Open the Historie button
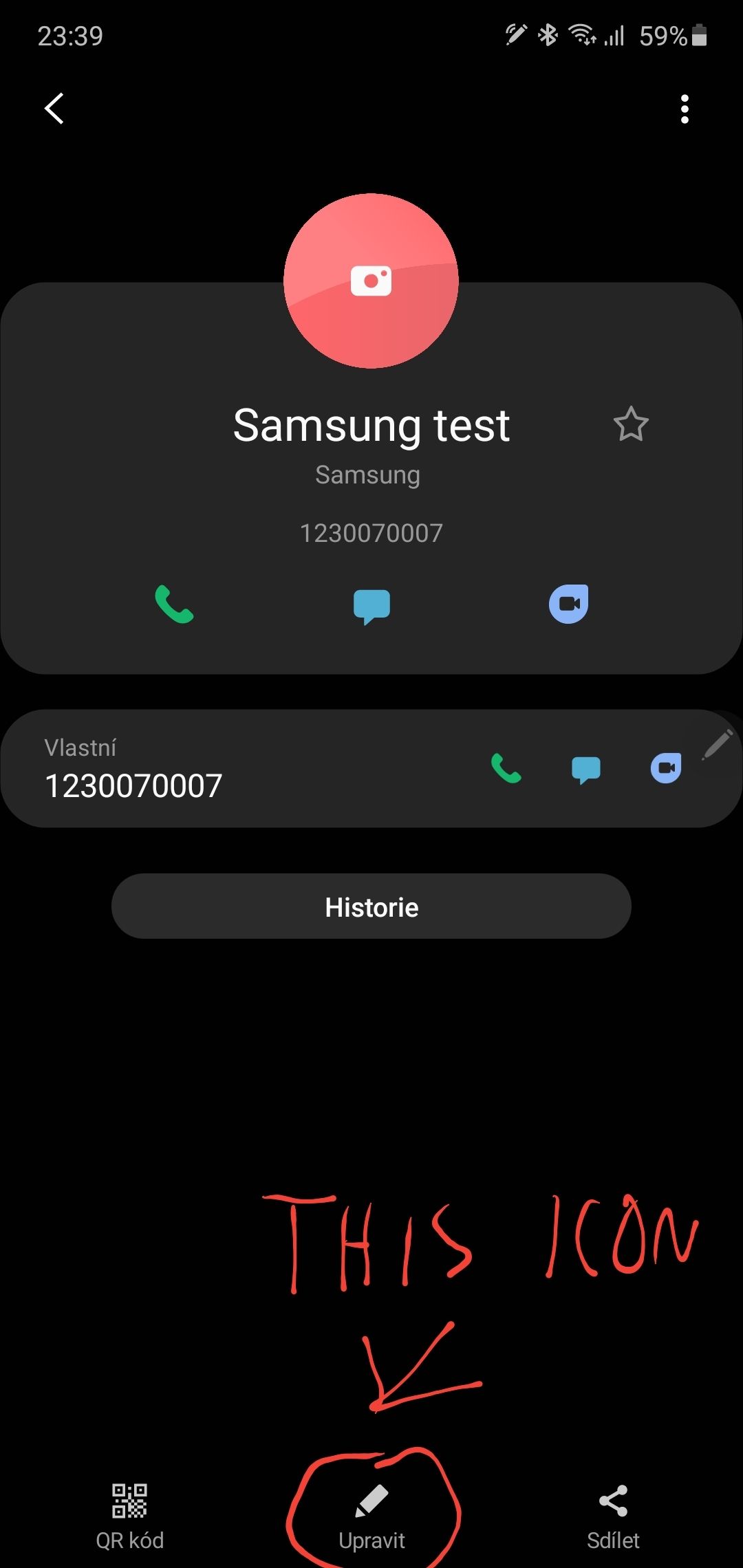The image size is (743, 1568). click(371, 906)
